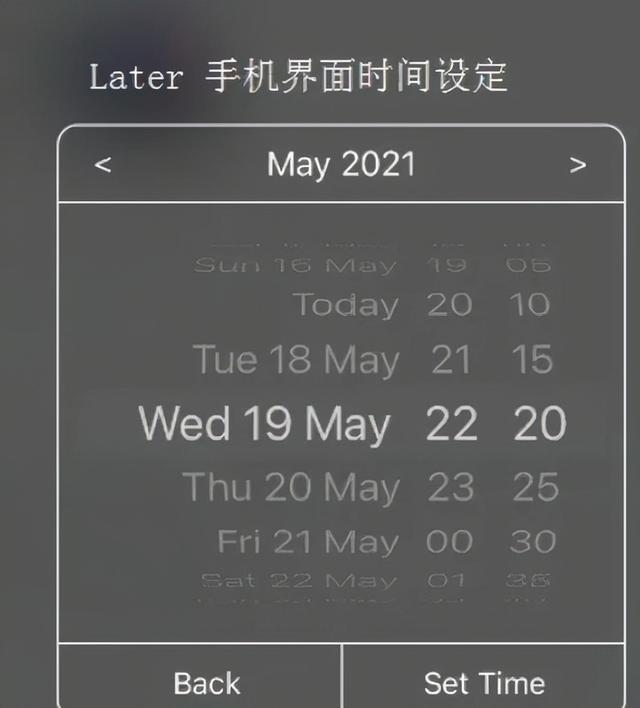Tap the Back button

point(206,683)
